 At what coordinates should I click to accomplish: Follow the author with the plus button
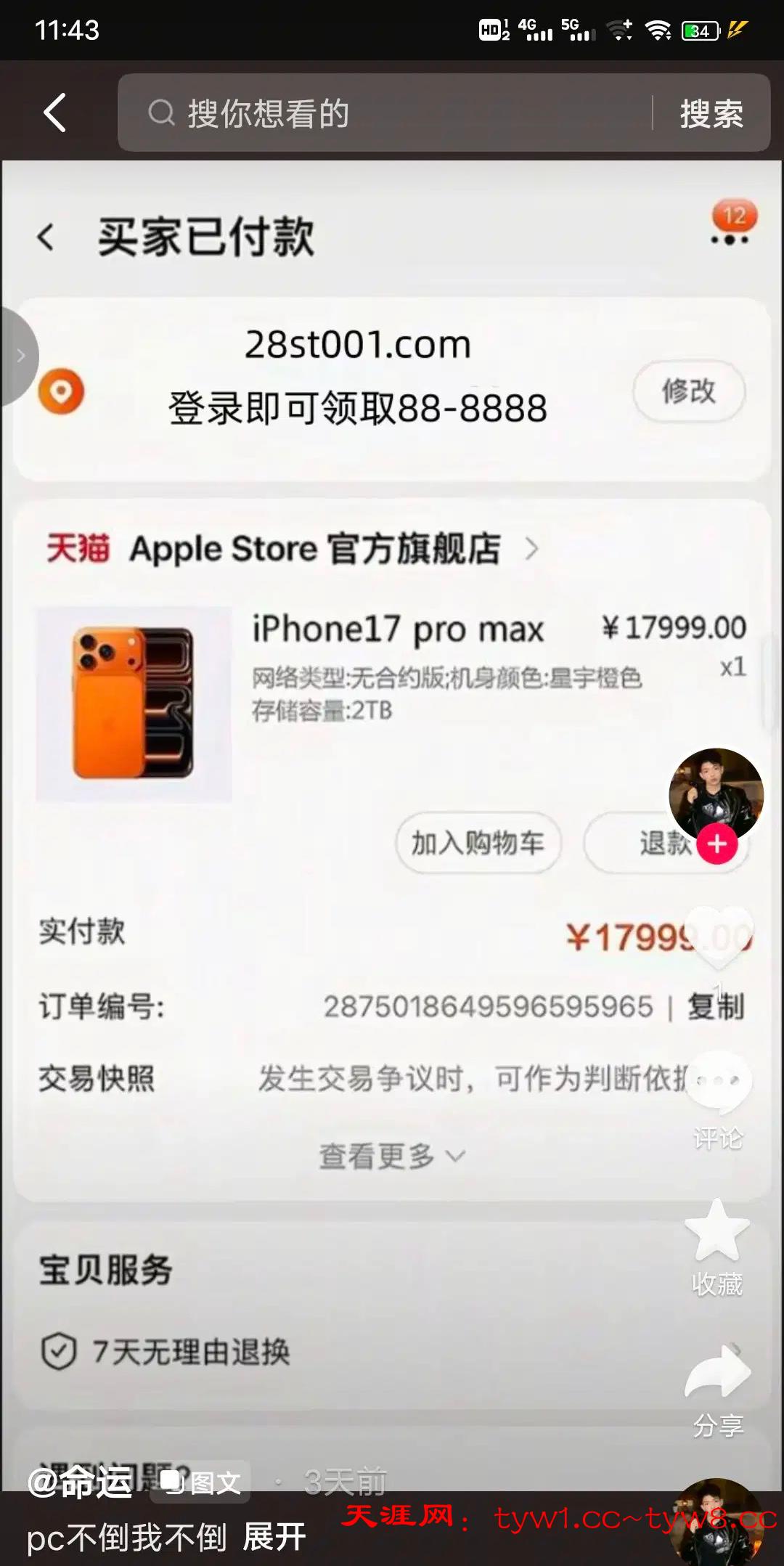coord(717,844)
